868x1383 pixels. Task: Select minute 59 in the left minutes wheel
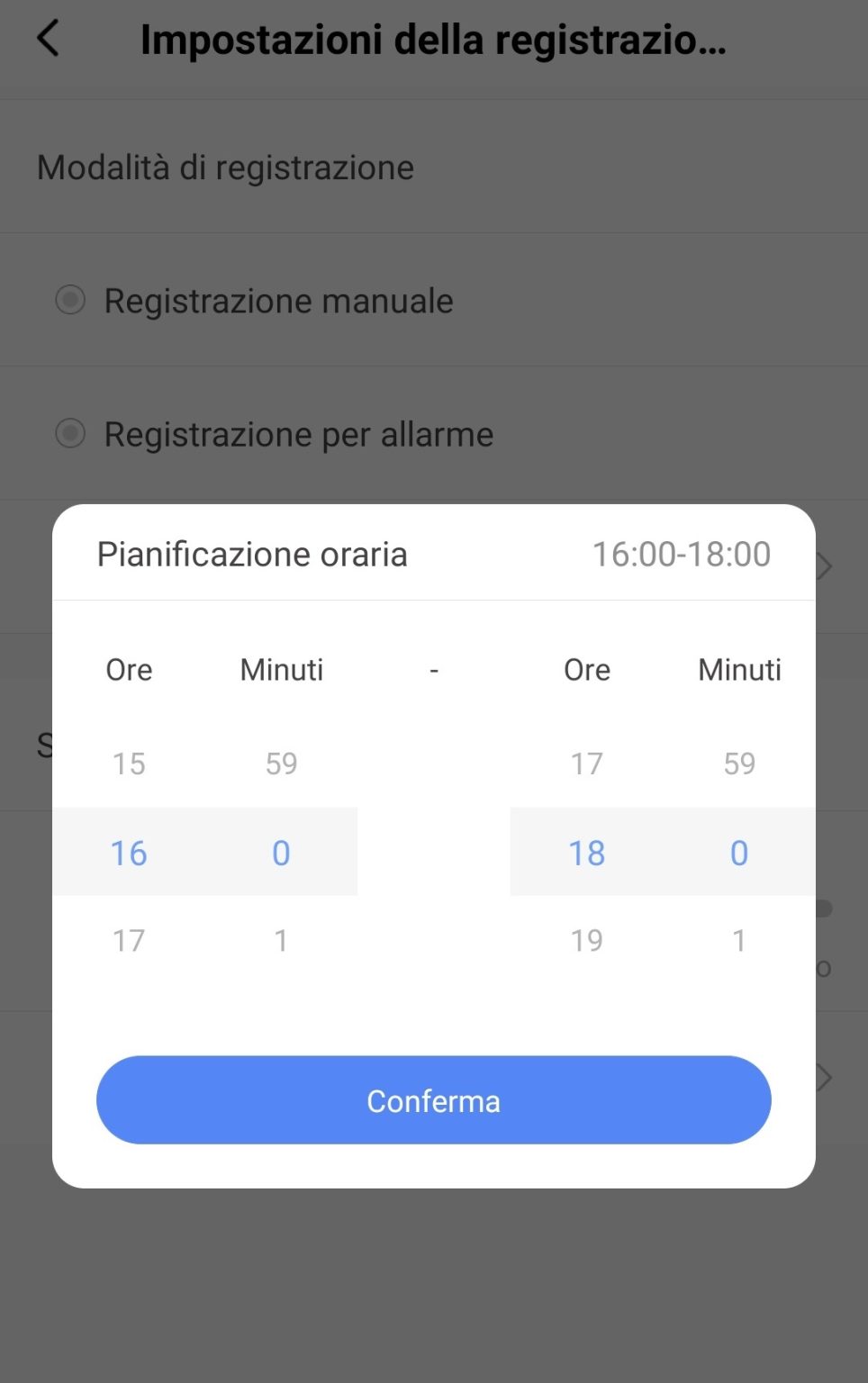(280, 764)
